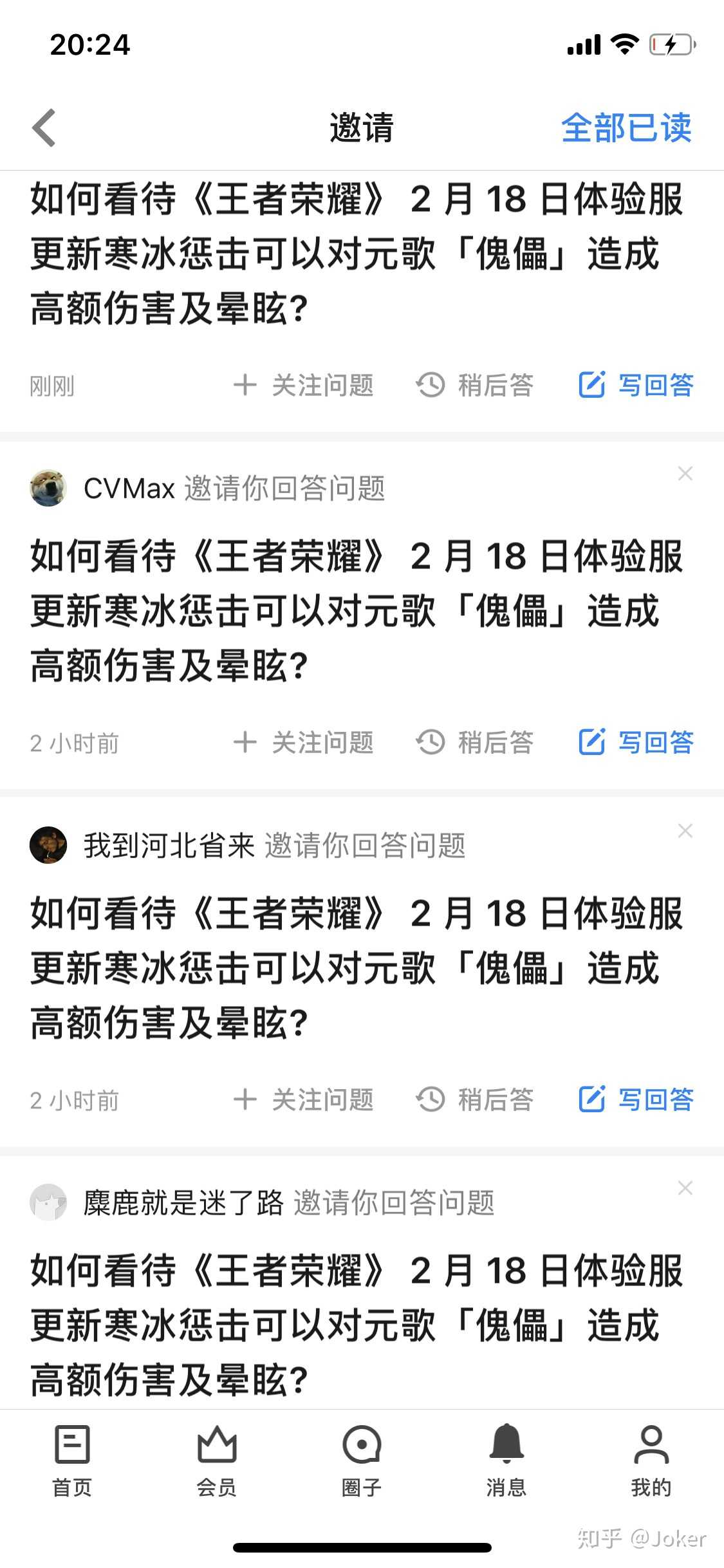Open 麋鹿就是迷了路's profile avatar

tap(48, 1202)
